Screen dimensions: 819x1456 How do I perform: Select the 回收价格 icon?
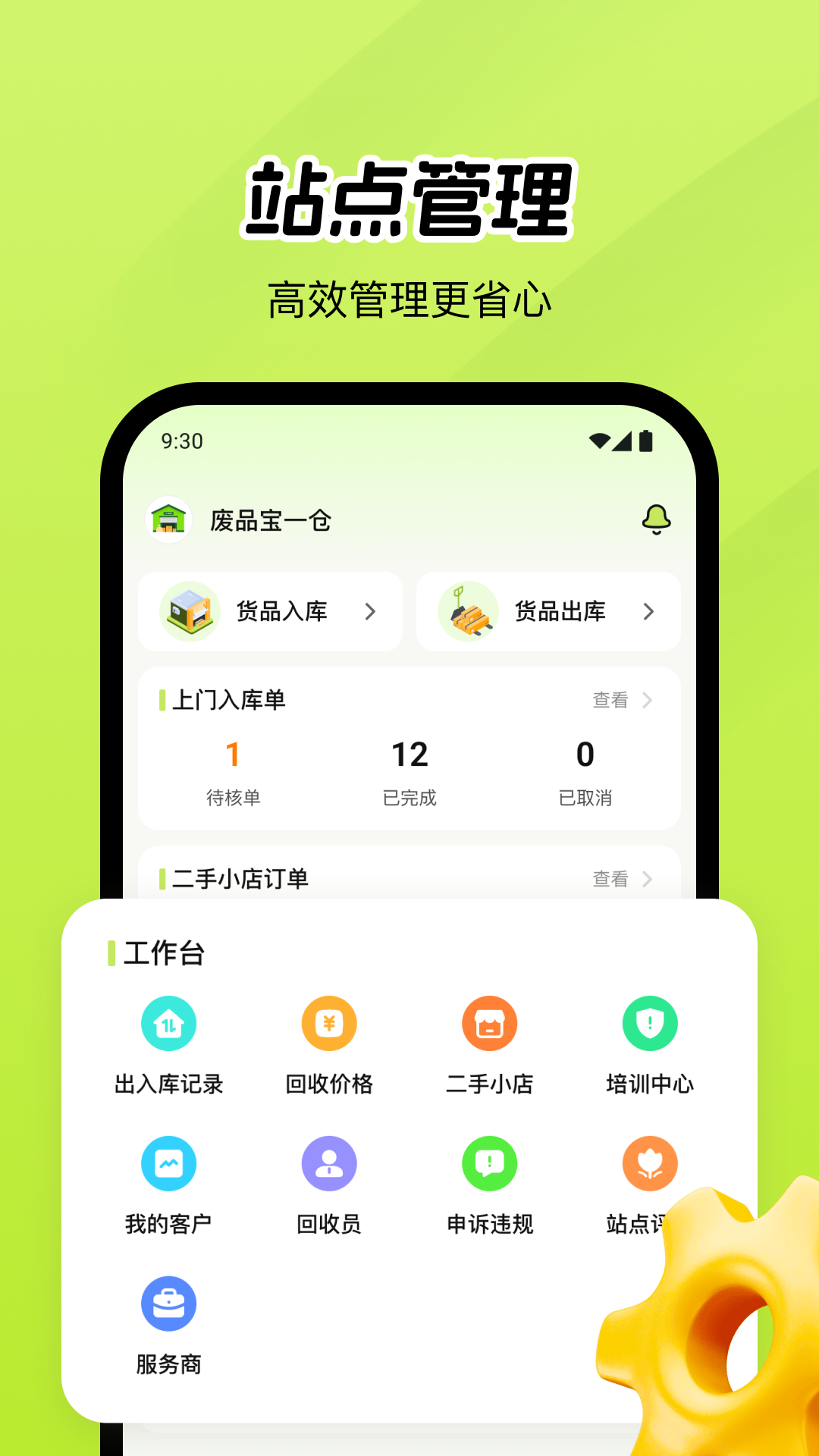tap(328, 1023)
